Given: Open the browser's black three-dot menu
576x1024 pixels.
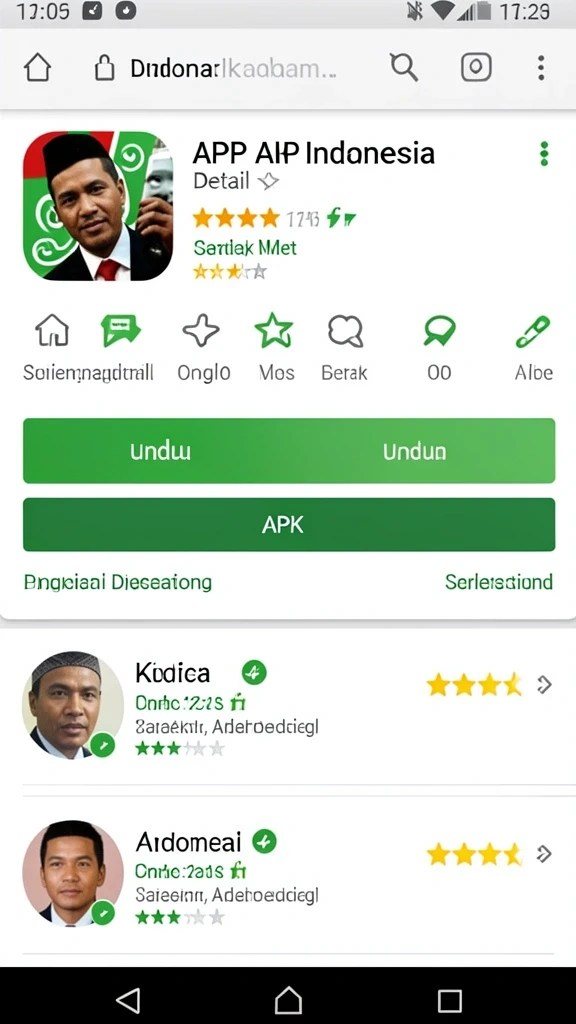Looking at the screenshot, I should tap(541, 67).
